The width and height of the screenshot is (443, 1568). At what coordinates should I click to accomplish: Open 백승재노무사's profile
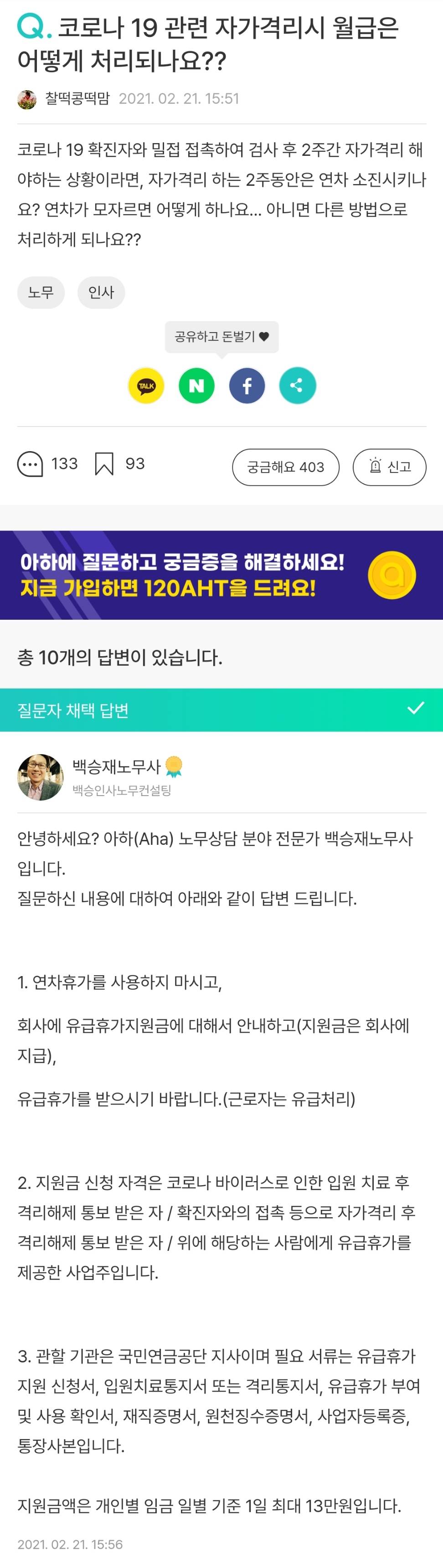[116, 766]
